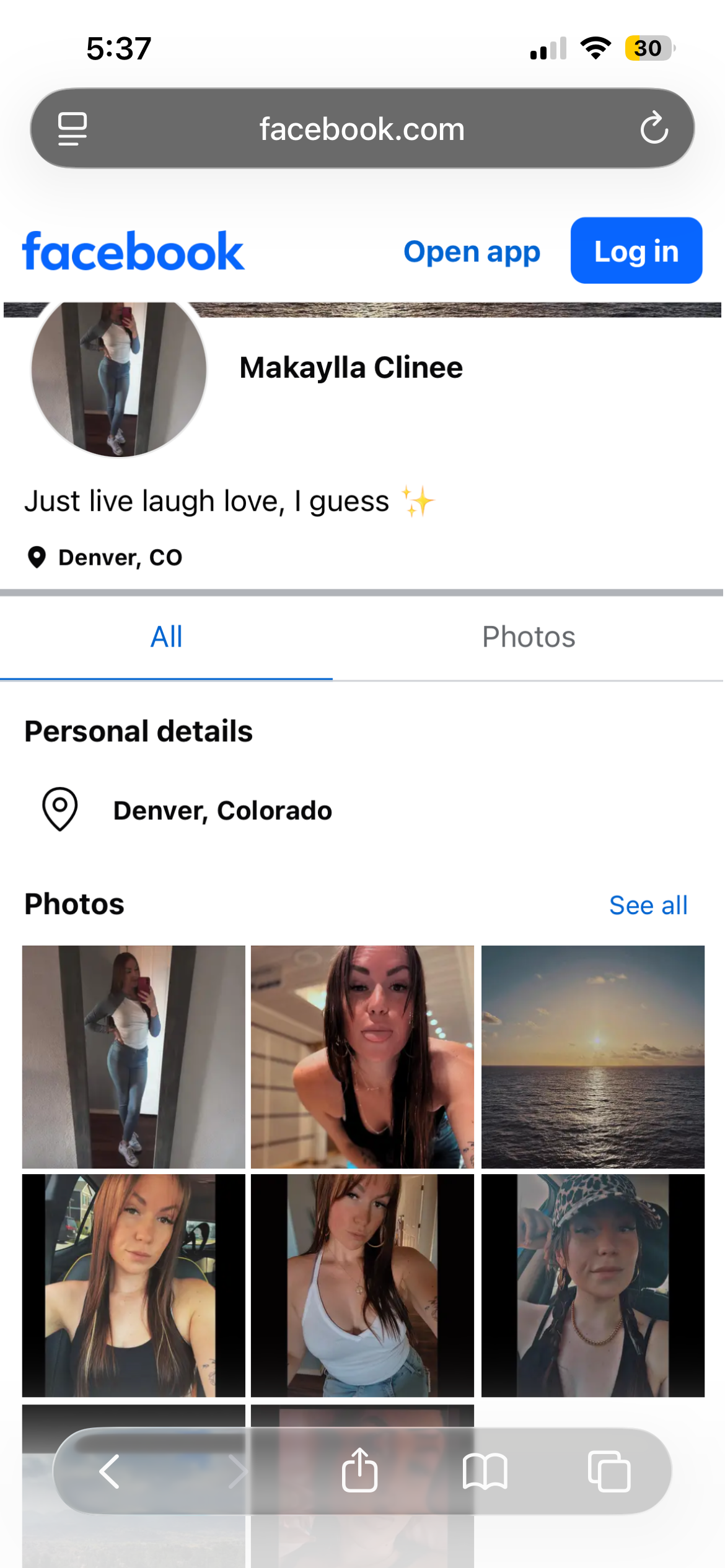Viewport: 725px width, 1568px height.
Task: Open Safari bookmarks
Action: [485, 1471]
